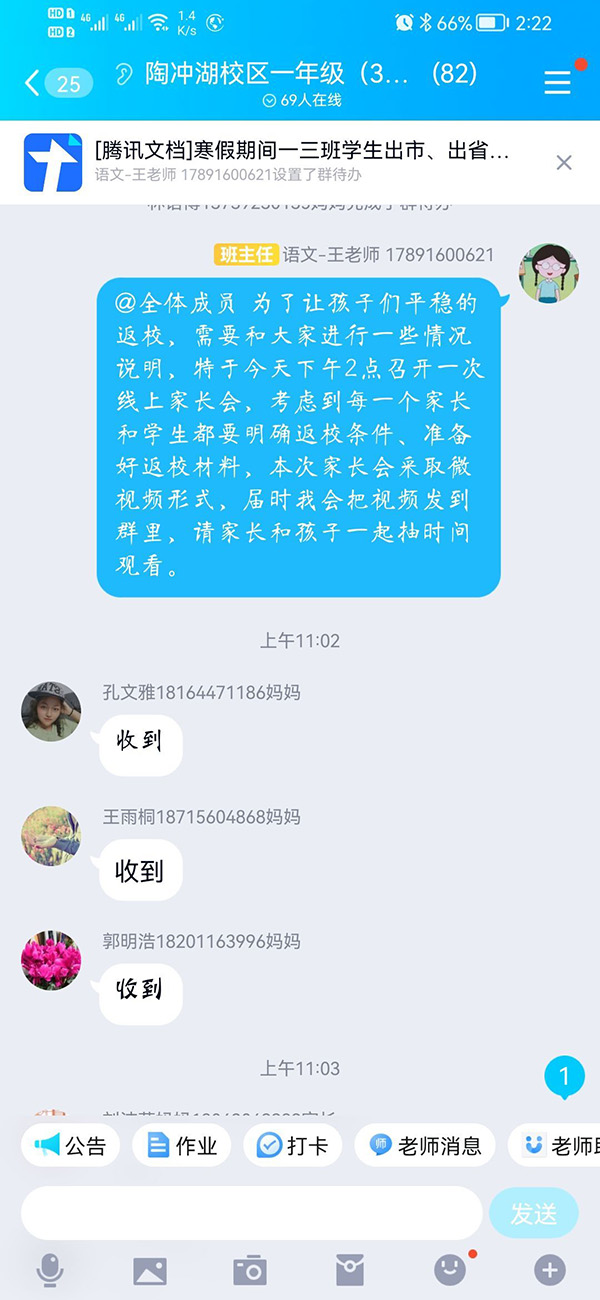Viewport: 600px width, 1300px height.
Task: Dismiss the pinned Tencent Docs banner
Action: (564, 162)
